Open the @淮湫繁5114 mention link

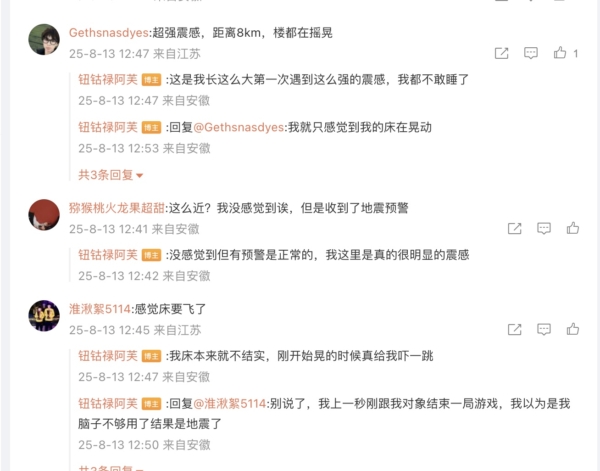[229, 403]
